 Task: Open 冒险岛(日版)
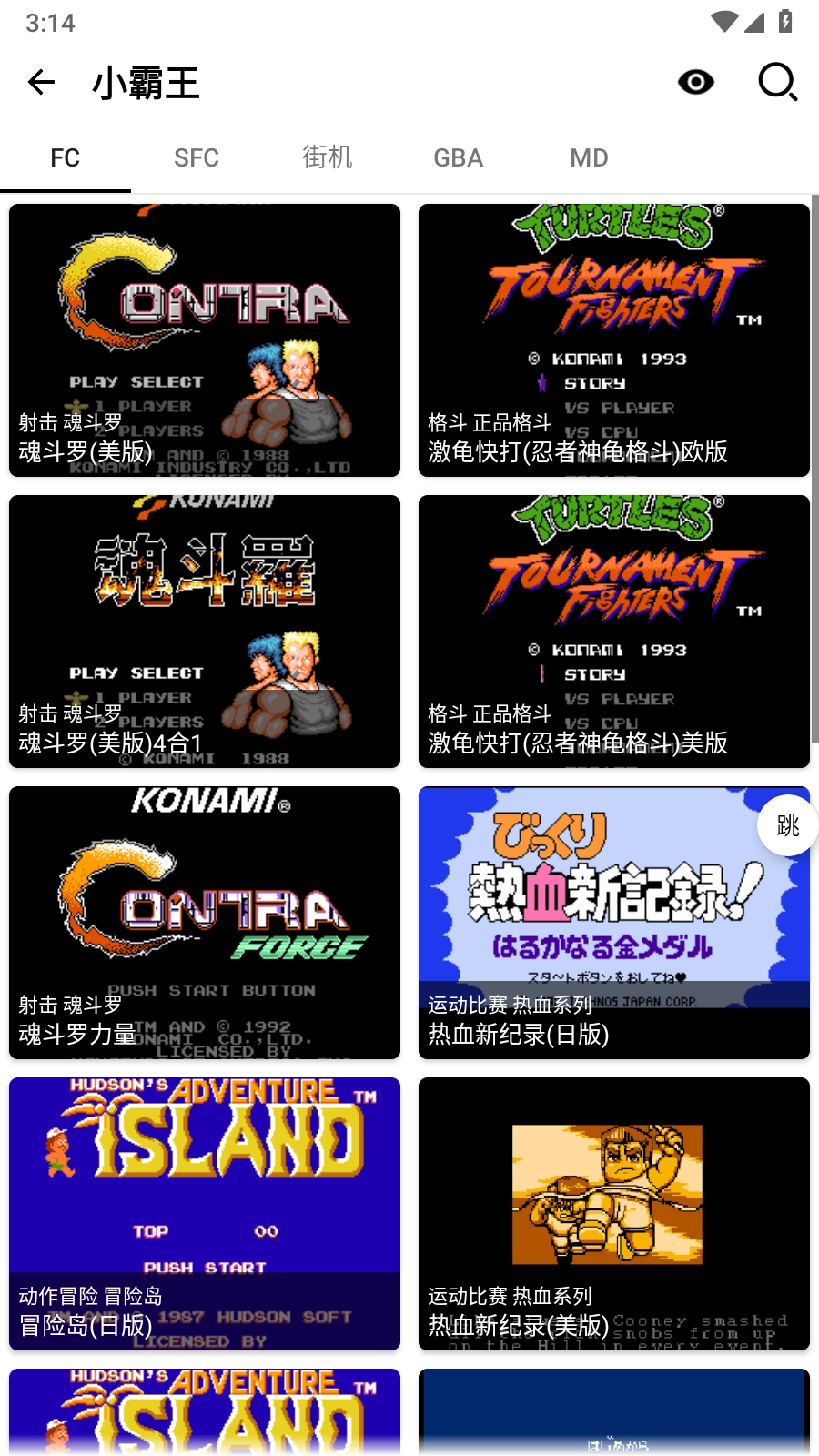[x=205, y=1214]
